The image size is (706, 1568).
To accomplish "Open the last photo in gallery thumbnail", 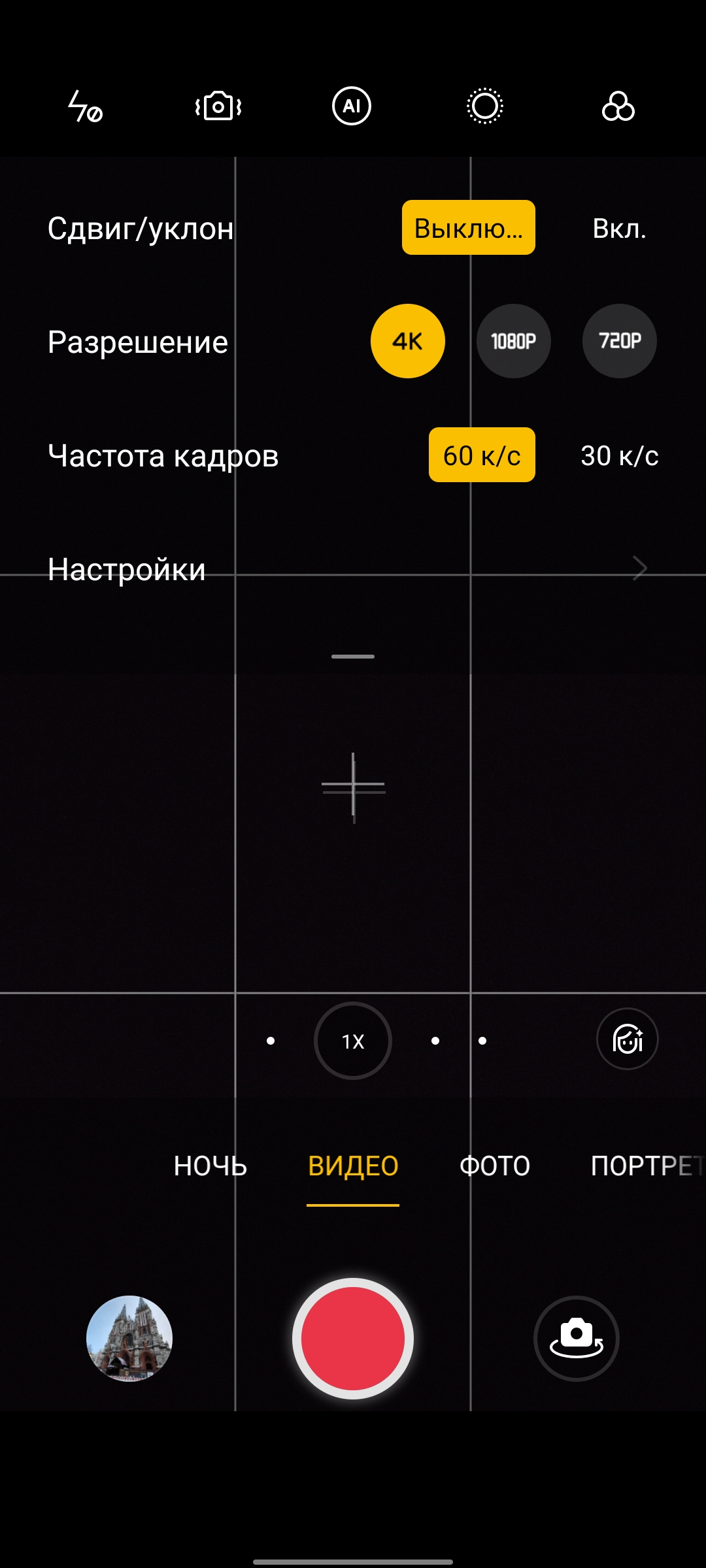I will tap(129, 1338).
